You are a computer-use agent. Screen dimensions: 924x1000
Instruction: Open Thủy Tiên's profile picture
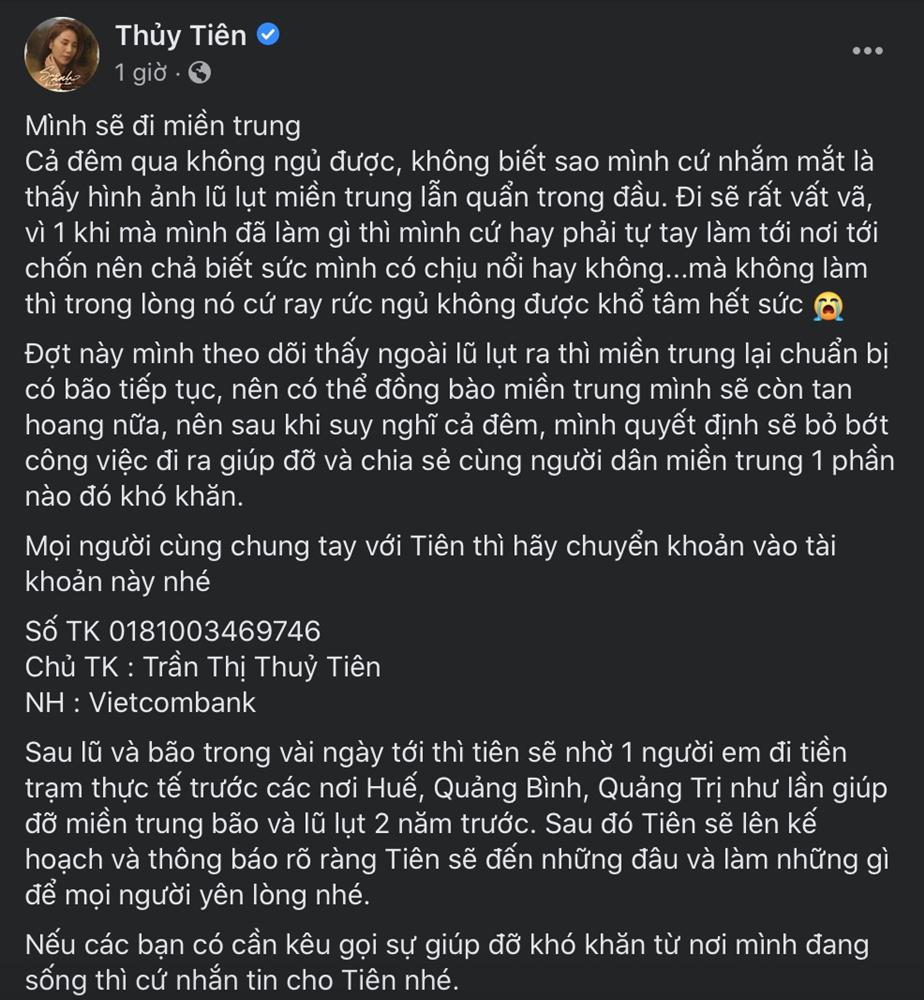click(61, 54)
